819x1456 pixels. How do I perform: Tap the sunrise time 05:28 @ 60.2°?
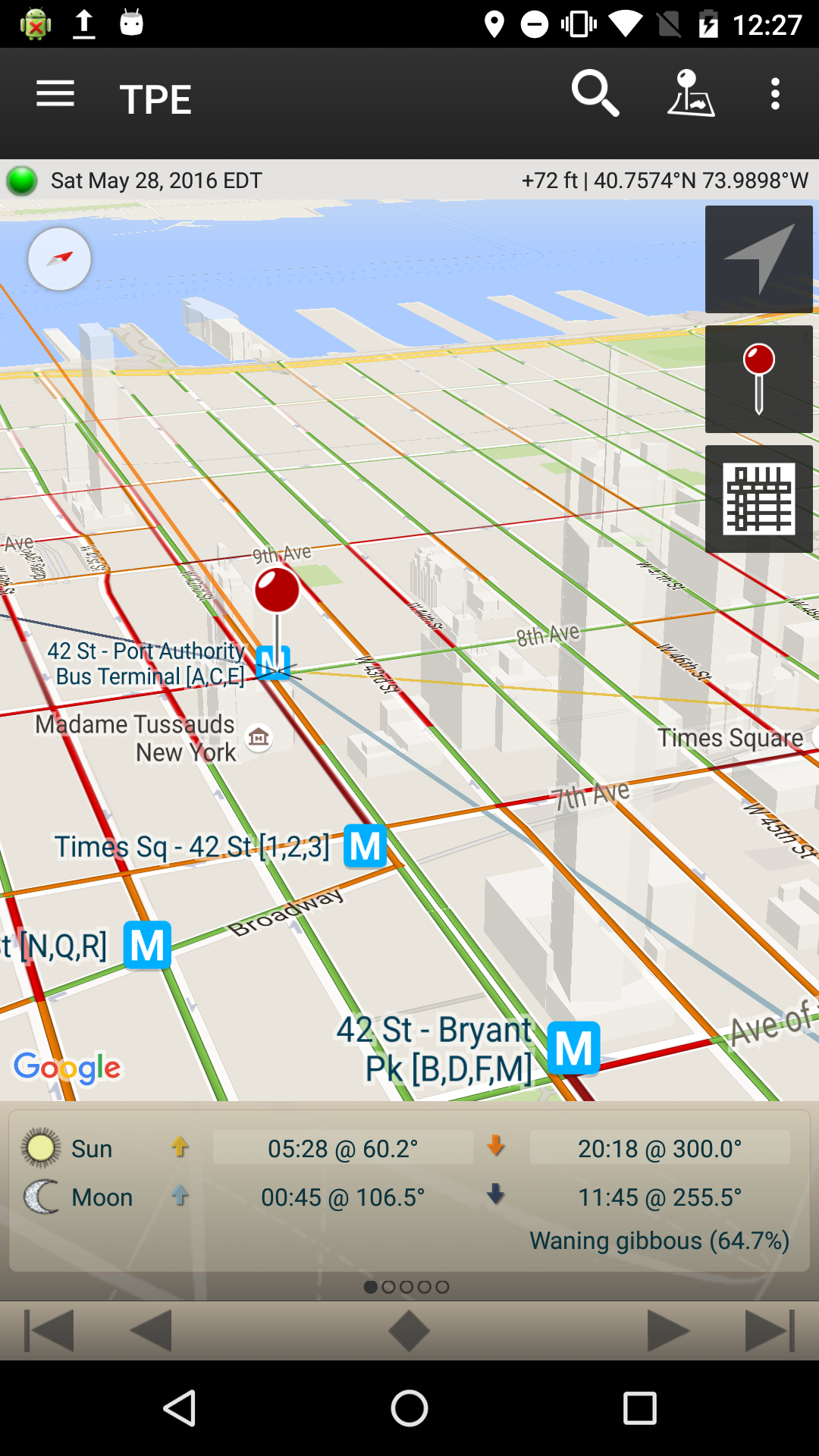(x=343, y=1147)
